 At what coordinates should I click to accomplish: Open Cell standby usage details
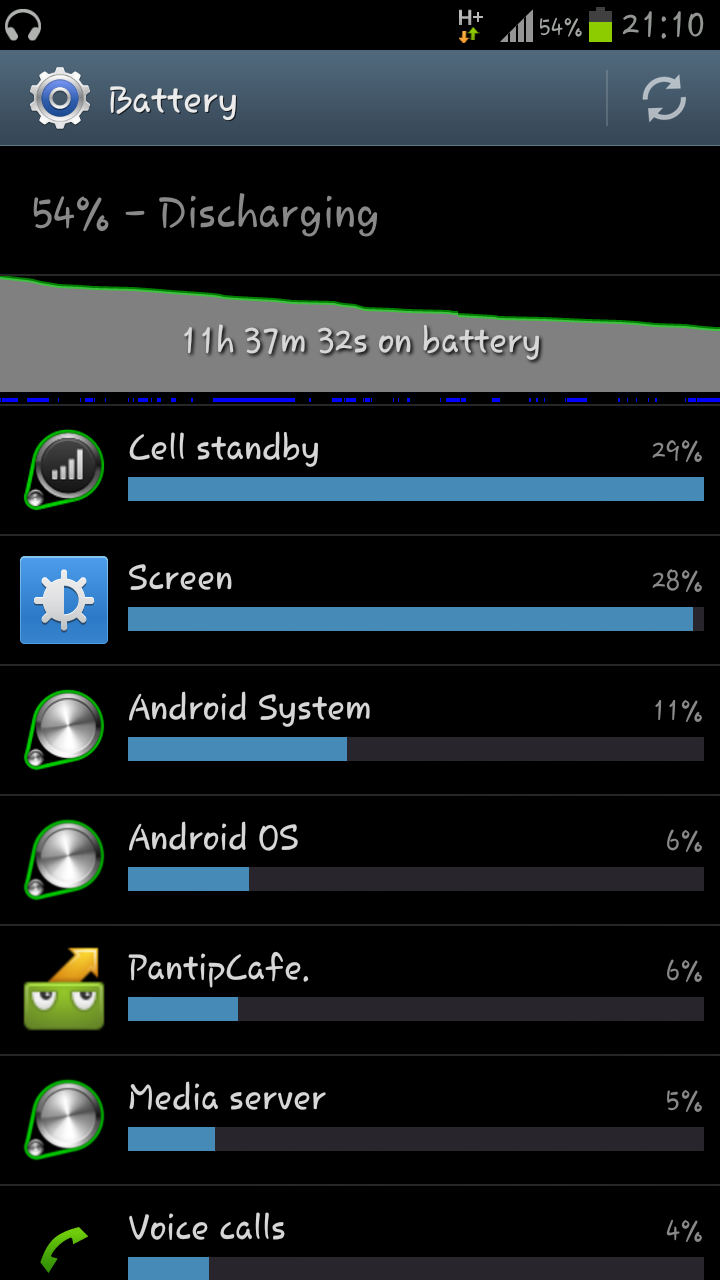coord(360,470)
